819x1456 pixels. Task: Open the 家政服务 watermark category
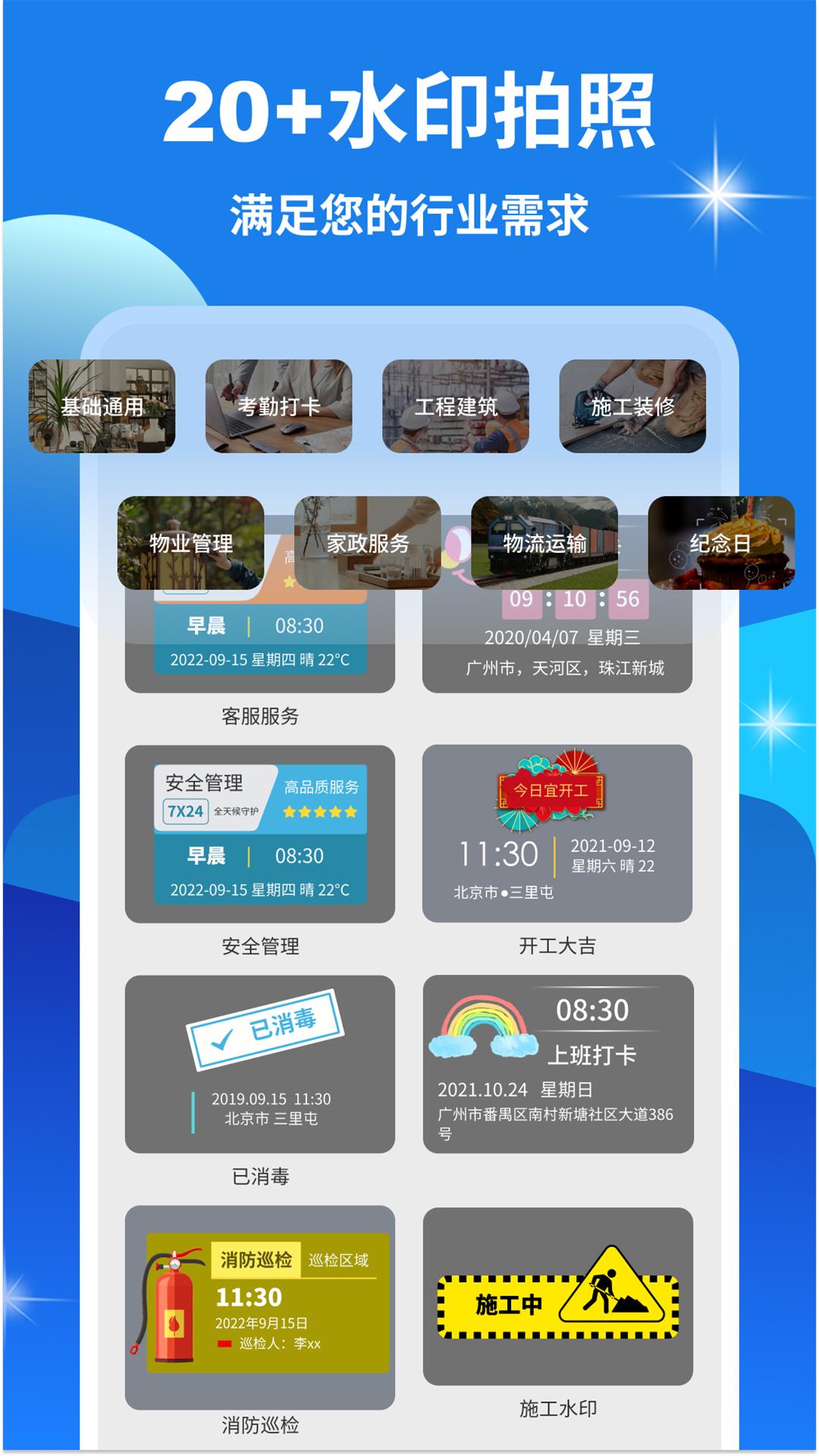(366, 543)
